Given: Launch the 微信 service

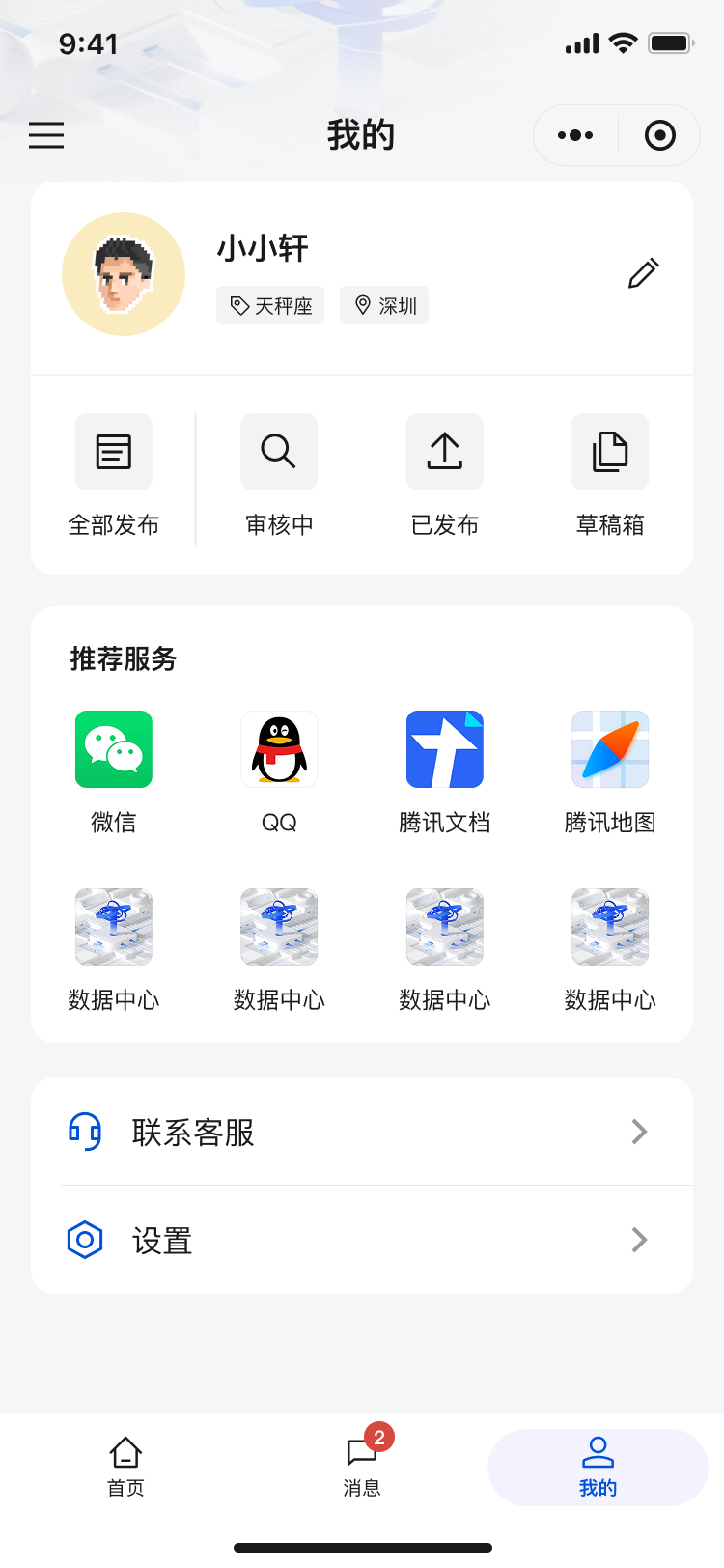Looking at the screenshot, I should tap(114, 770).
